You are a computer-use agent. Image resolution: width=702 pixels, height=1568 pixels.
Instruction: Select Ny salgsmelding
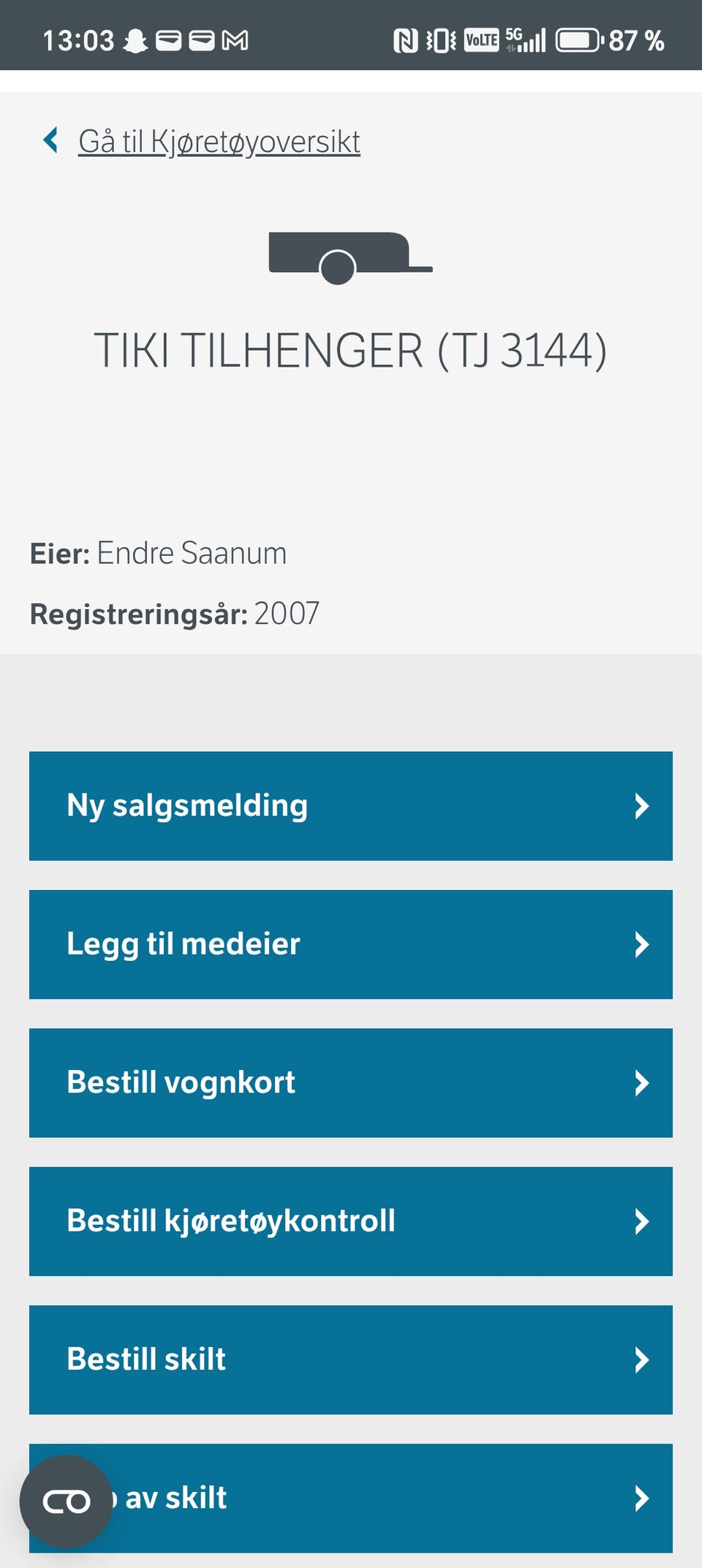click(351, 806)
